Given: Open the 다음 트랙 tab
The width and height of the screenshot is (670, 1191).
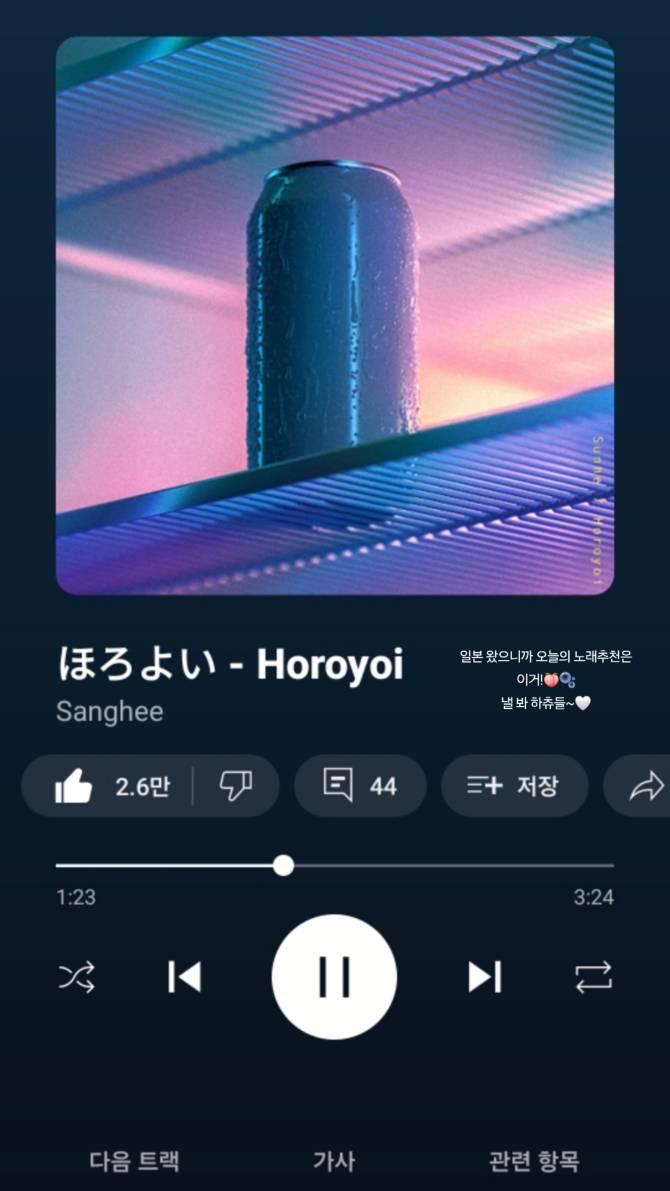Looking at the screenshot, I should [134, 1161].
